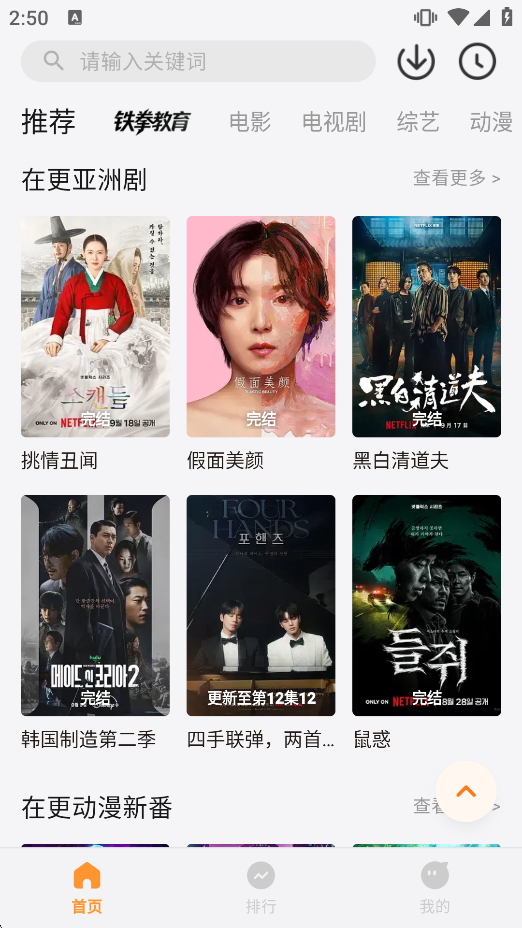Open the 动漫 tab

(491, 122)
